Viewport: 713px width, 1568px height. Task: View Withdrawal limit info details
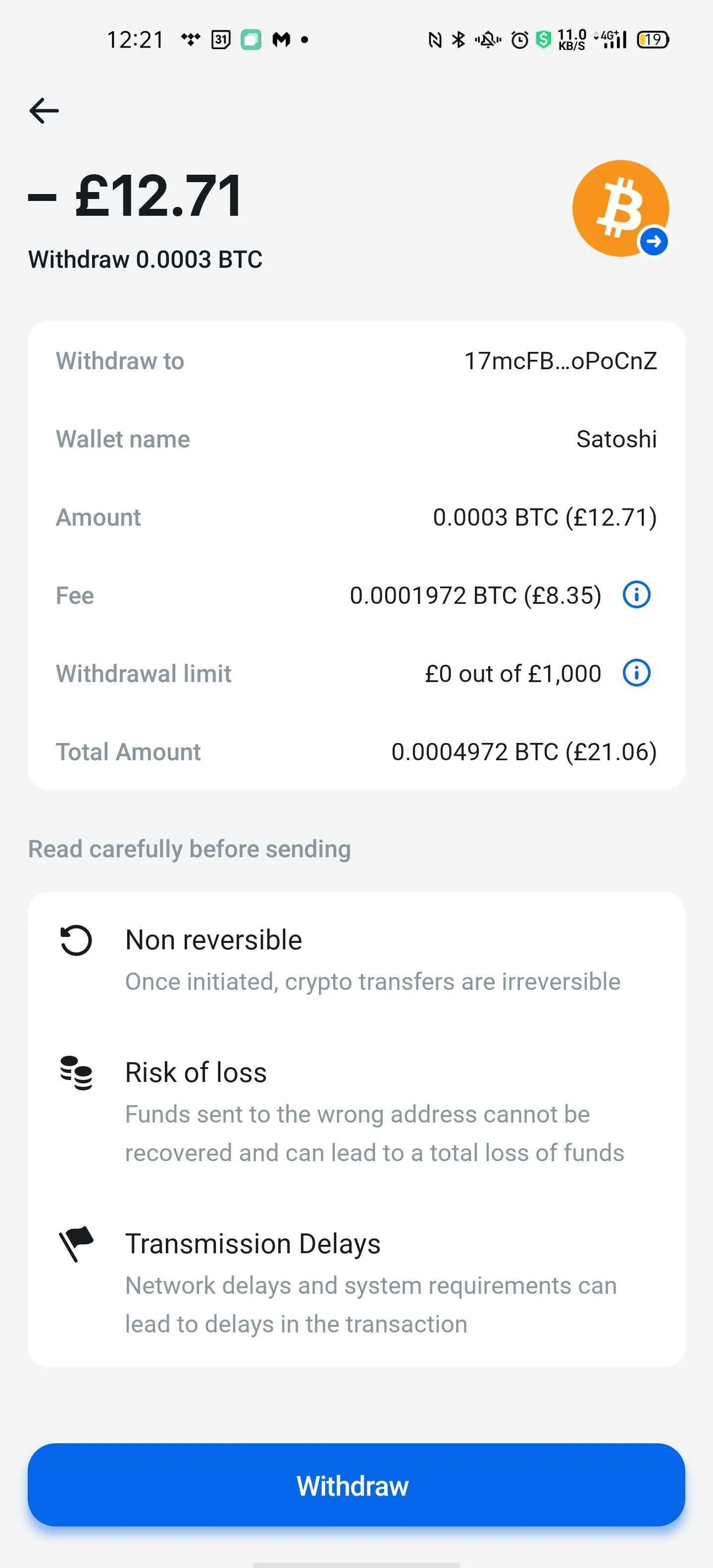[636, 673]
